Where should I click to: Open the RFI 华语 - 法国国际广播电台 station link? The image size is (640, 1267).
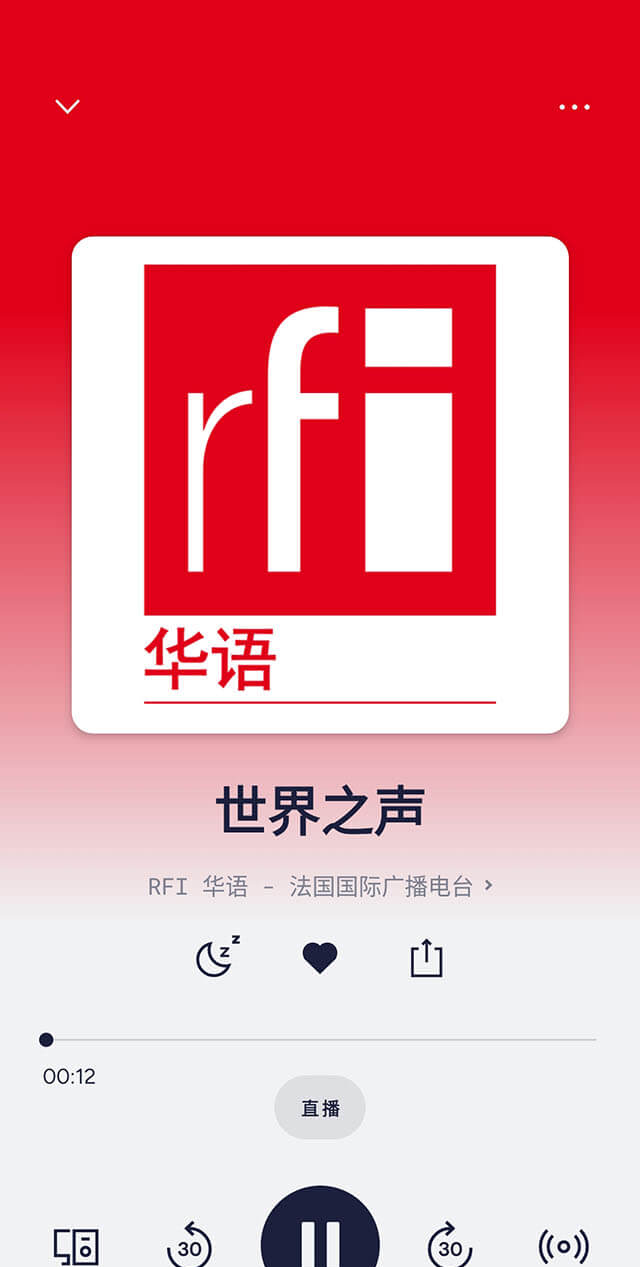320,886
